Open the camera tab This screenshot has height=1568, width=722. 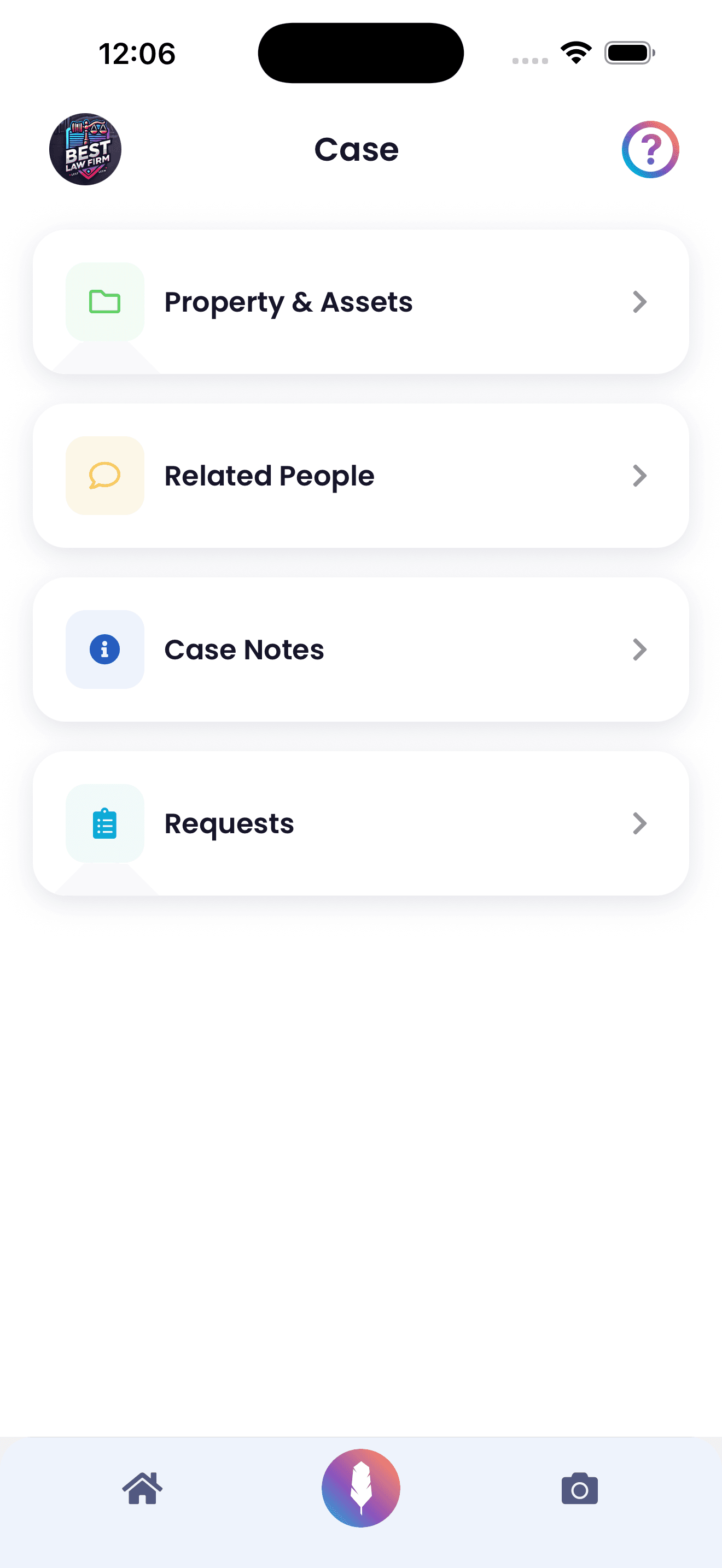click(x=579, y=1489)
